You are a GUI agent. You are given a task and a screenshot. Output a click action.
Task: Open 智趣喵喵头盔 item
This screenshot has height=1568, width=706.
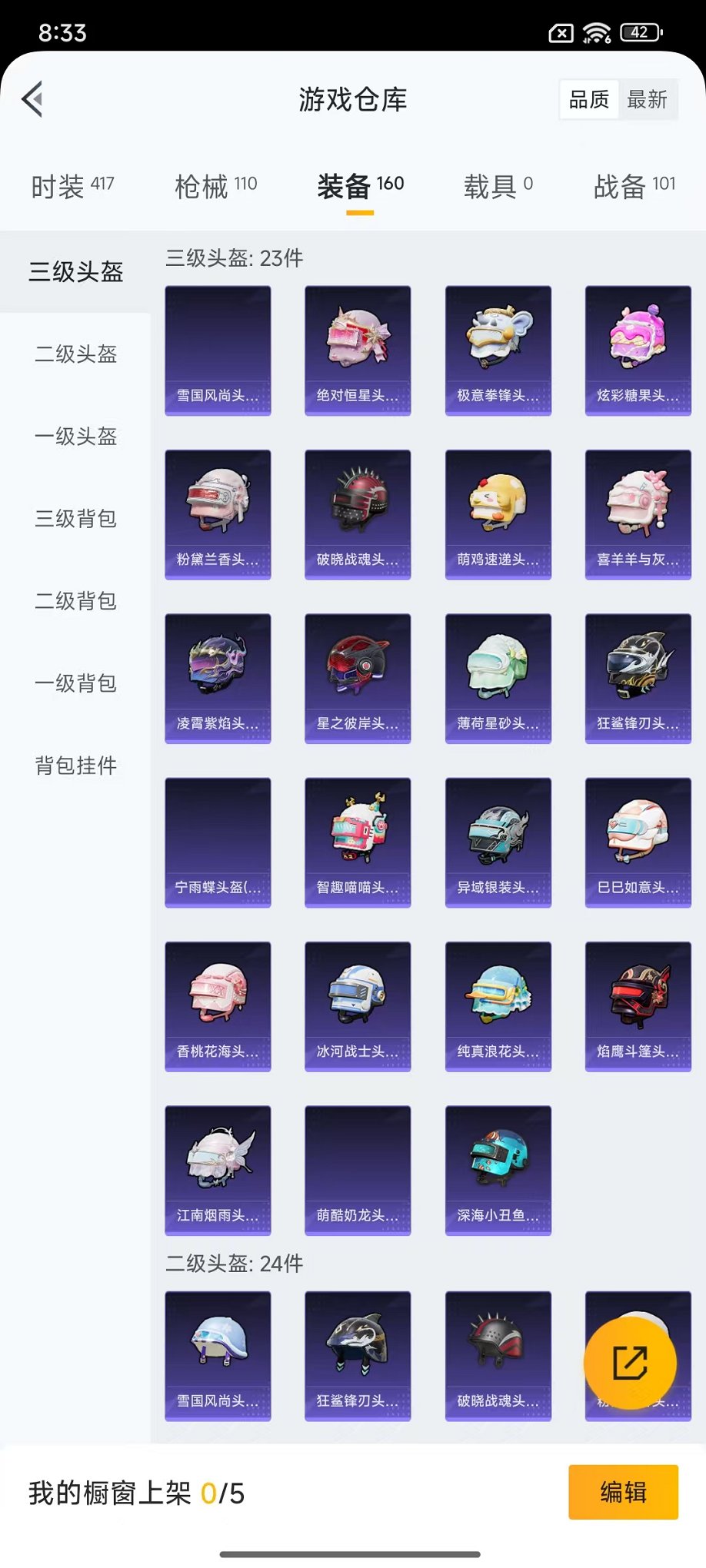coord(358,842)
